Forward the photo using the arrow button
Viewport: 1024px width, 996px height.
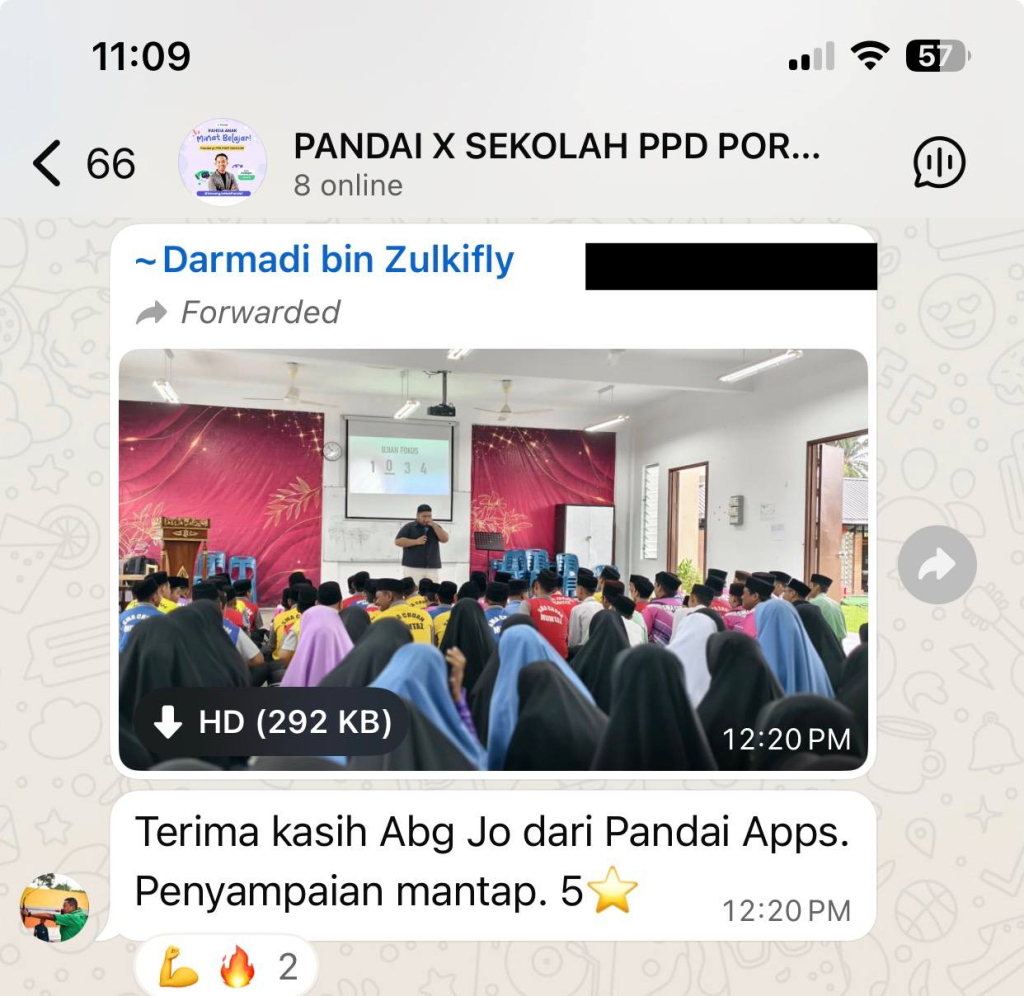click(936, 567)
